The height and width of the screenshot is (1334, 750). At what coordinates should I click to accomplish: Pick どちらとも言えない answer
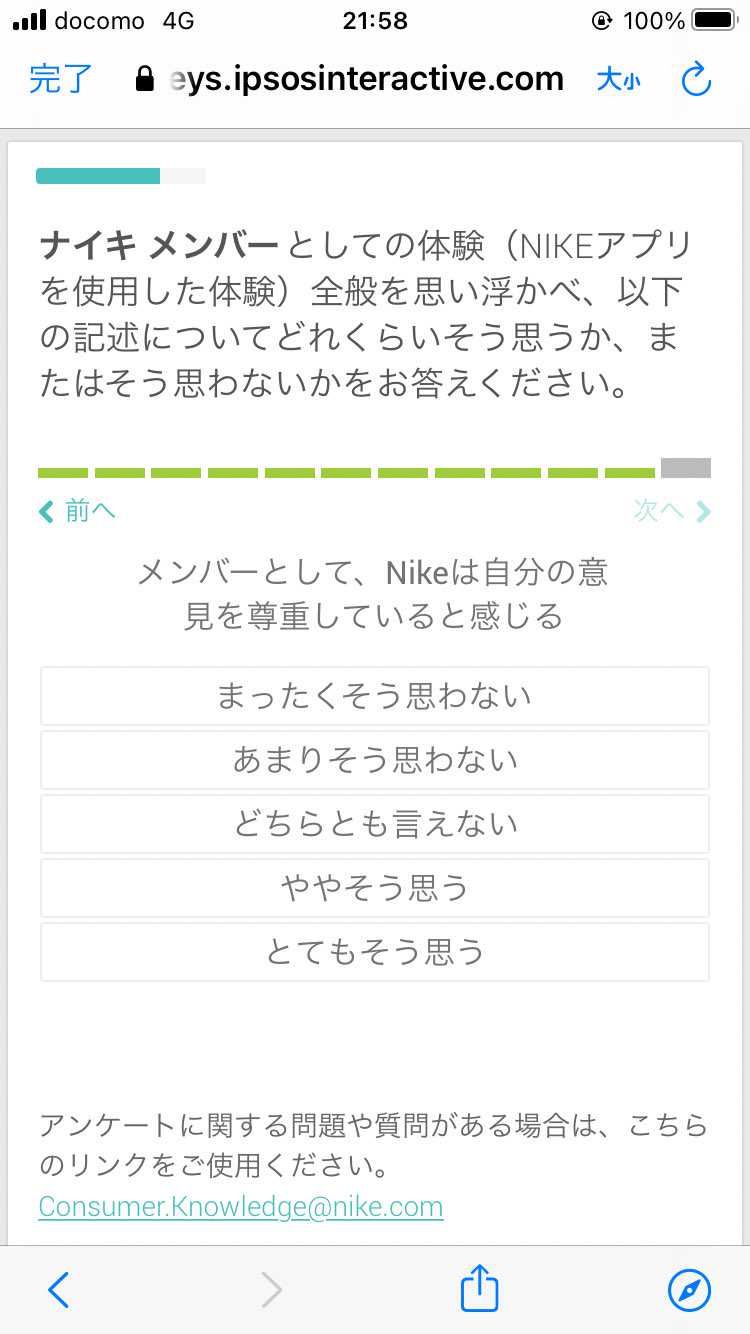click(375, 824)
